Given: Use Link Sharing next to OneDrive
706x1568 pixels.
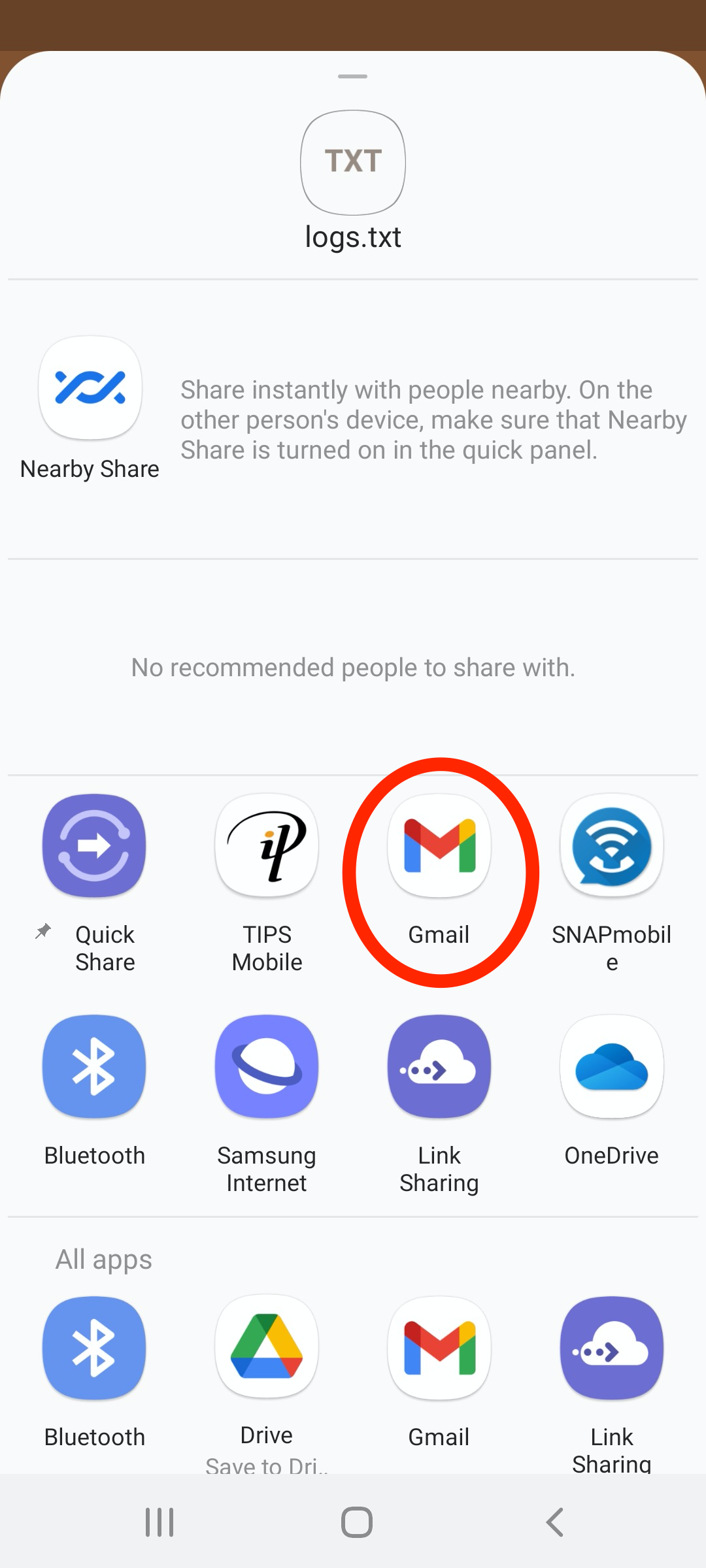Looking at the screenshot, I should [439, 1067].
